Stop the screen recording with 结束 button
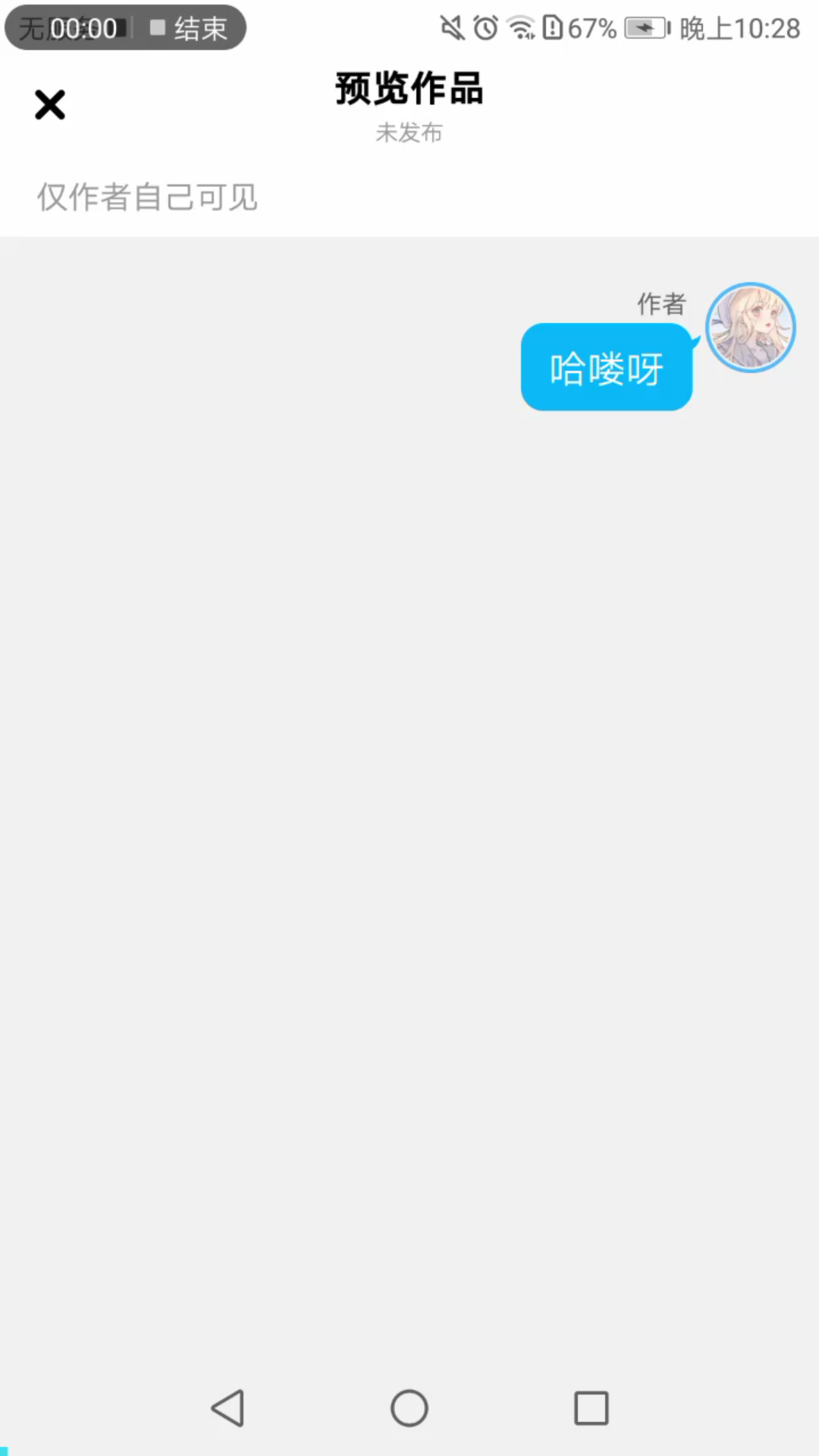Viewport: 819px width, 1456px height. pyautogui.click(x=199, y=28)
